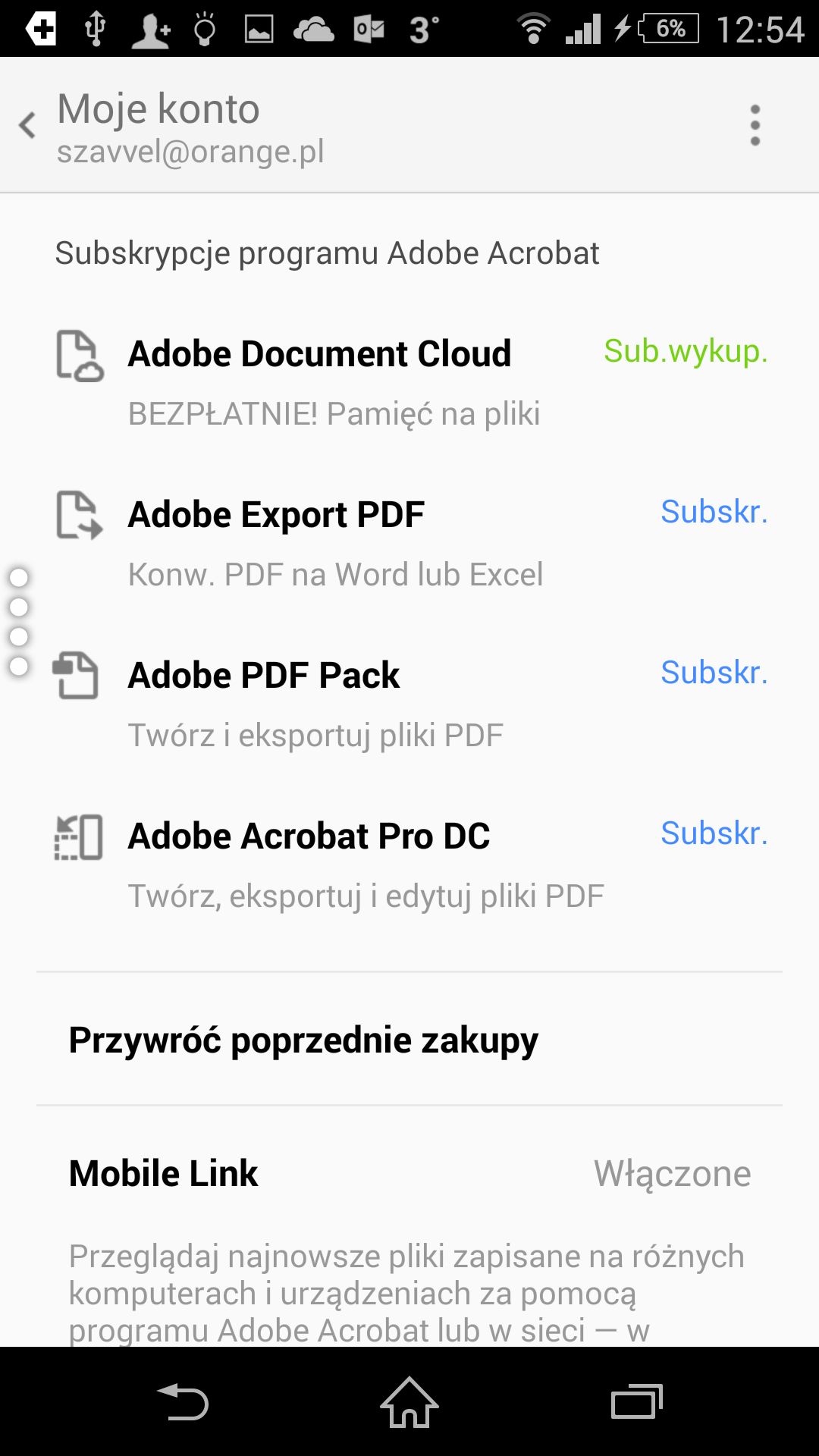Open recent apps from navigation bar
The width and height of the screenshot is (819, 1456).
[x=637, y=1402]
